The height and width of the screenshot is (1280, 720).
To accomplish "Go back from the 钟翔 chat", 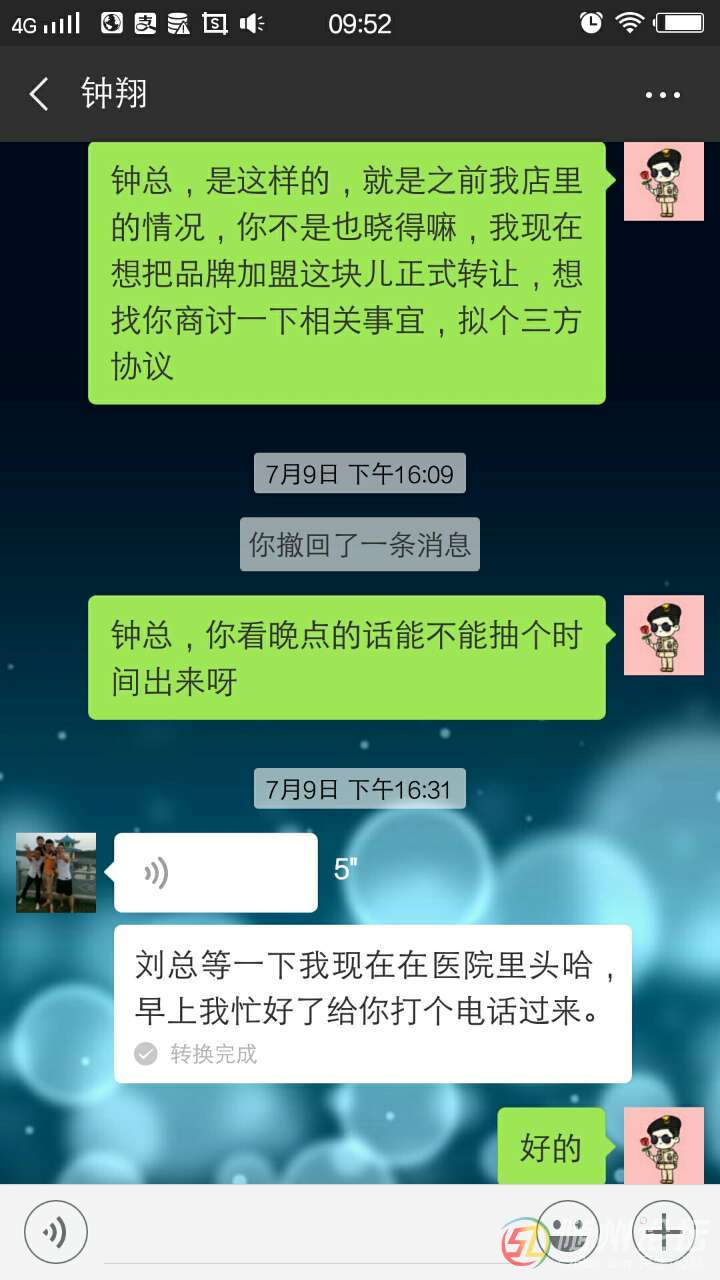I will [x=40, y=95].
